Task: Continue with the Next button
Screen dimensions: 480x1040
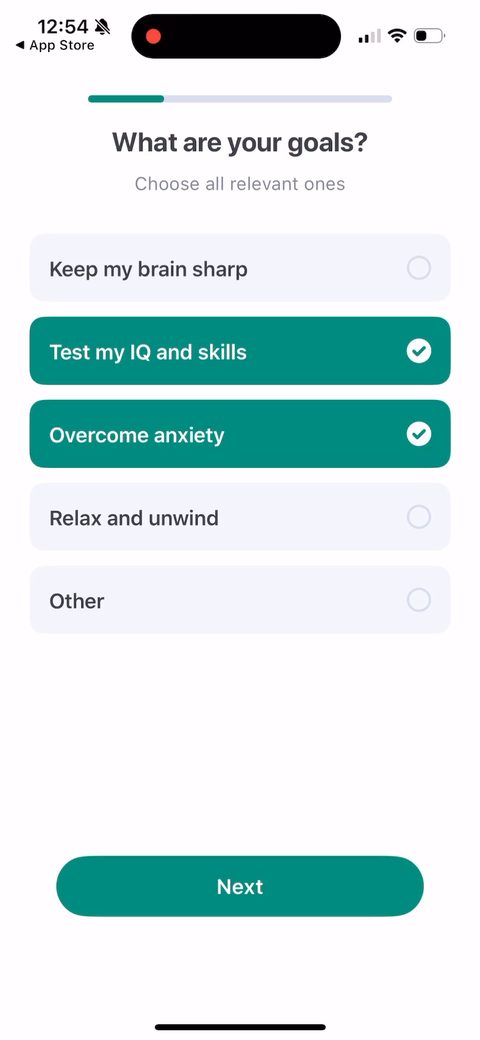Action: pos(240,886)
